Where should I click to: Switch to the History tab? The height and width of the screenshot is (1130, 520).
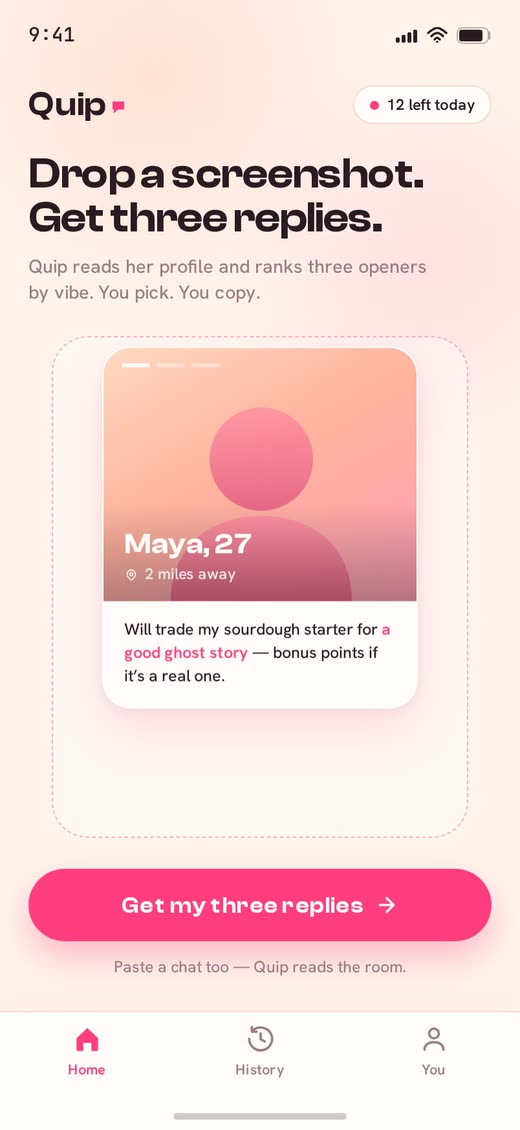click(x=259, y=1052)
